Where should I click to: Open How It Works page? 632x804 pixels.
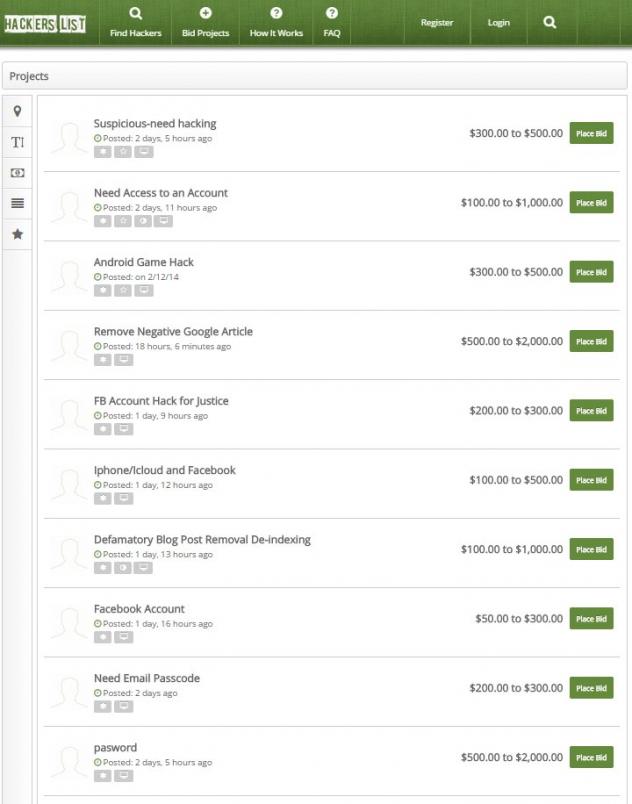275,23
